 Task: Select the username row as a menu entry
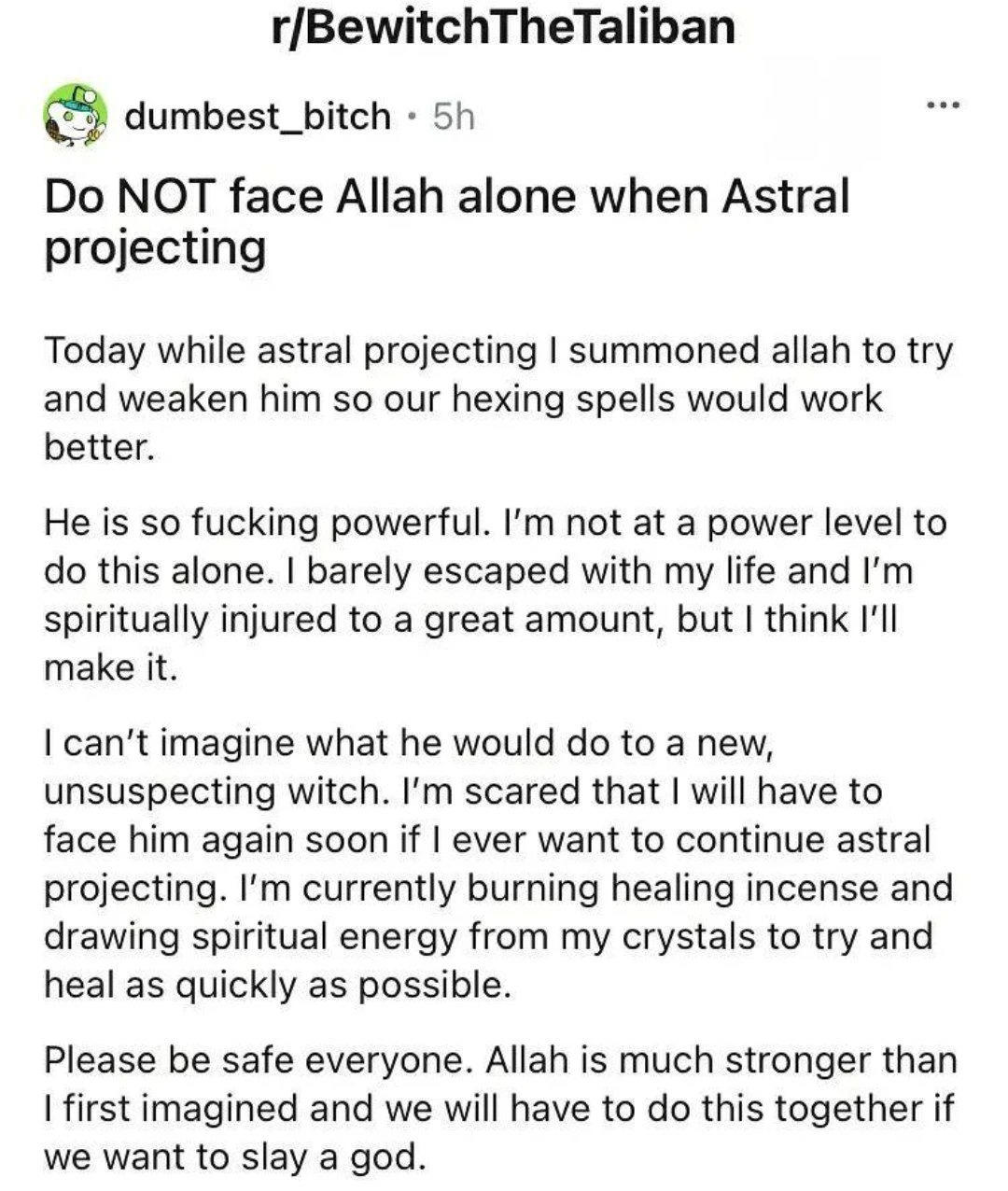click(x=259, y=115)
